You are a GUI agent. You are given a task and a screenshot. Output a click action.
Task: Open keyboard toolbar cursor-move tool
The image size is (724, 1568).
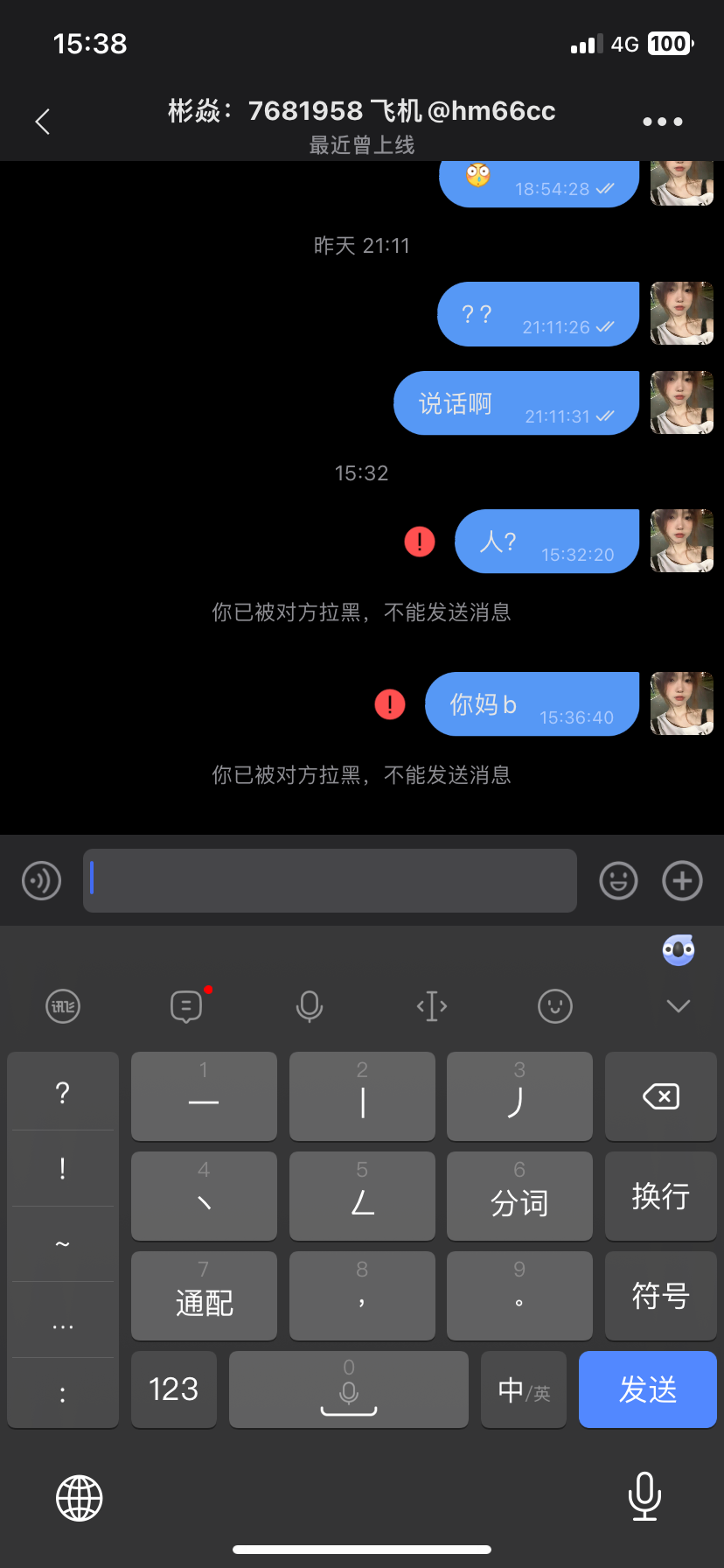pos(432,1006)
